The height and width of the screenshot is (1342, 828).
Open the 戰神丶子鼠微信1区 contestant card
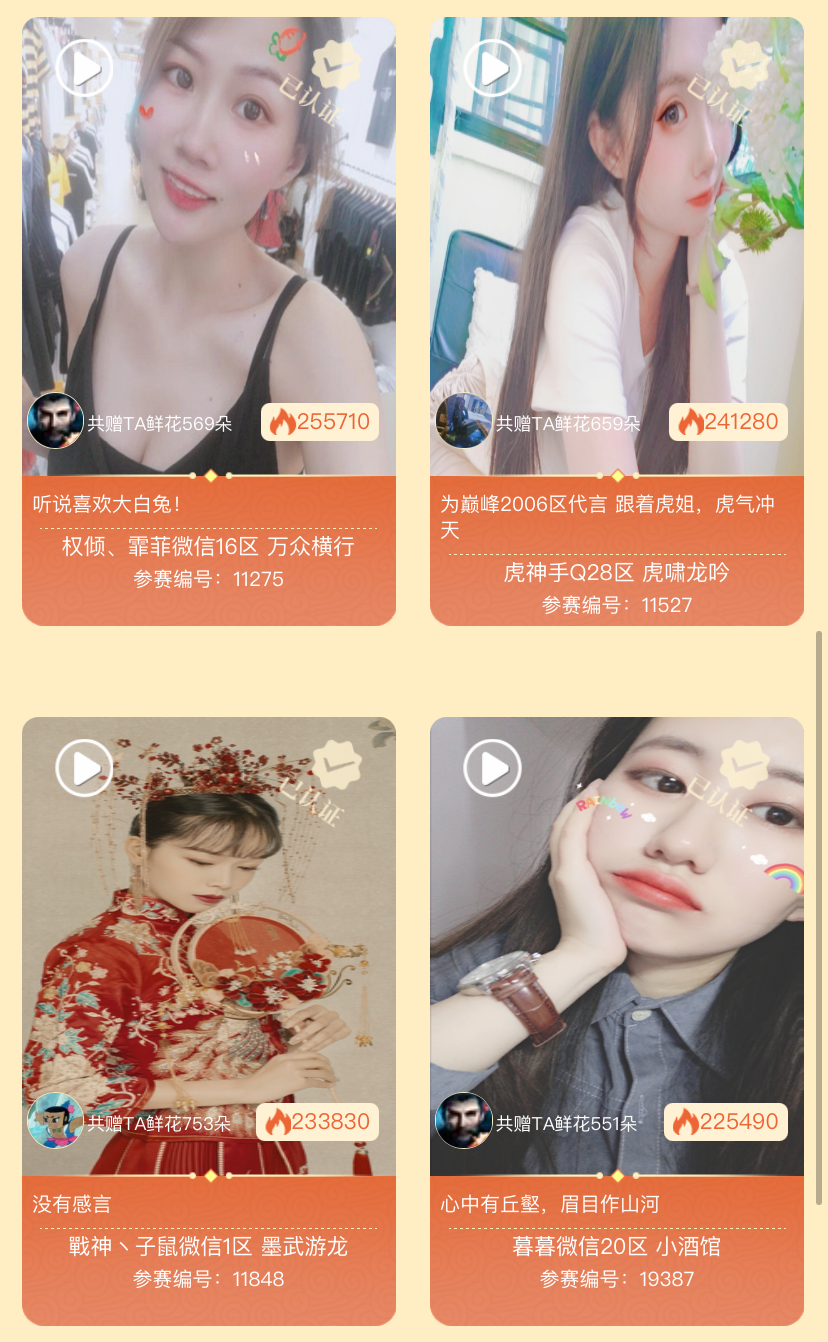point(208,1247)
